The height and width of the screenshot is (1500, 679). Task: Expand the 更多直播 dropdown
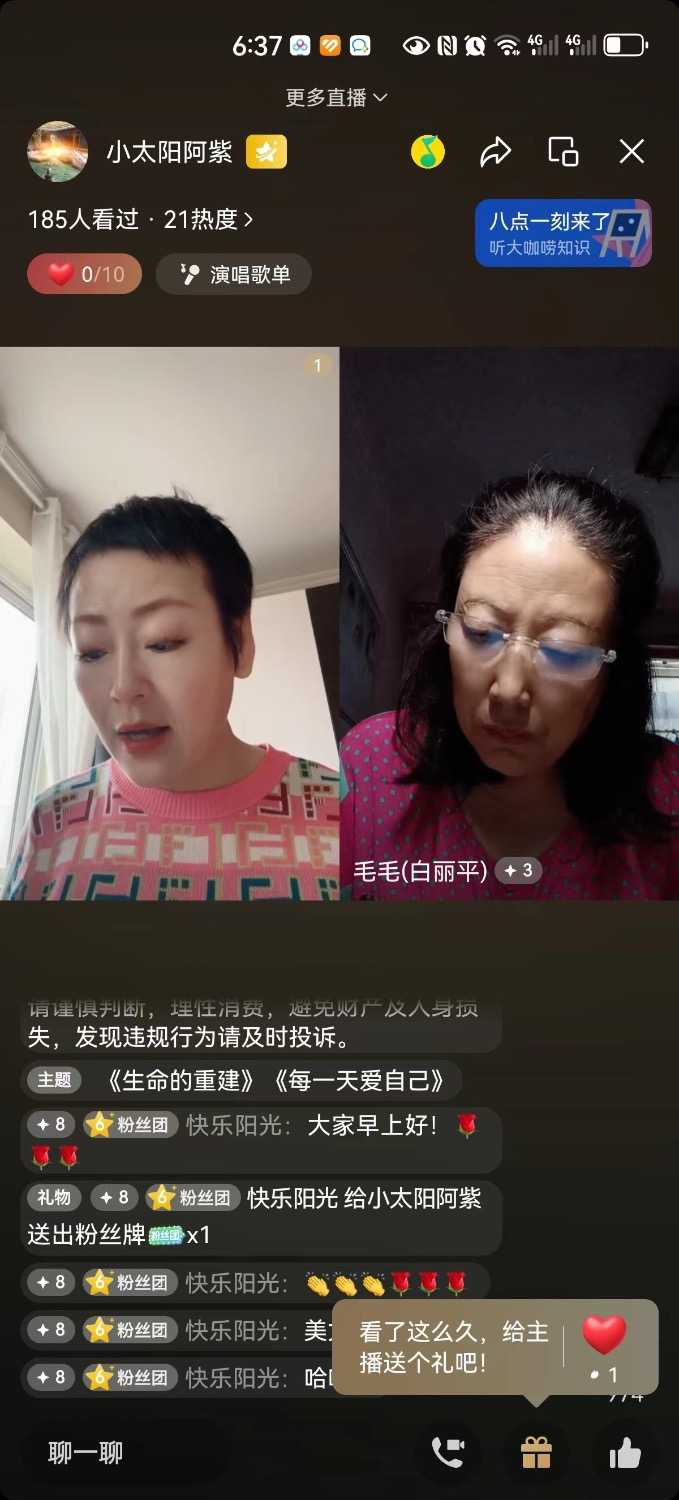click(336, 97)
